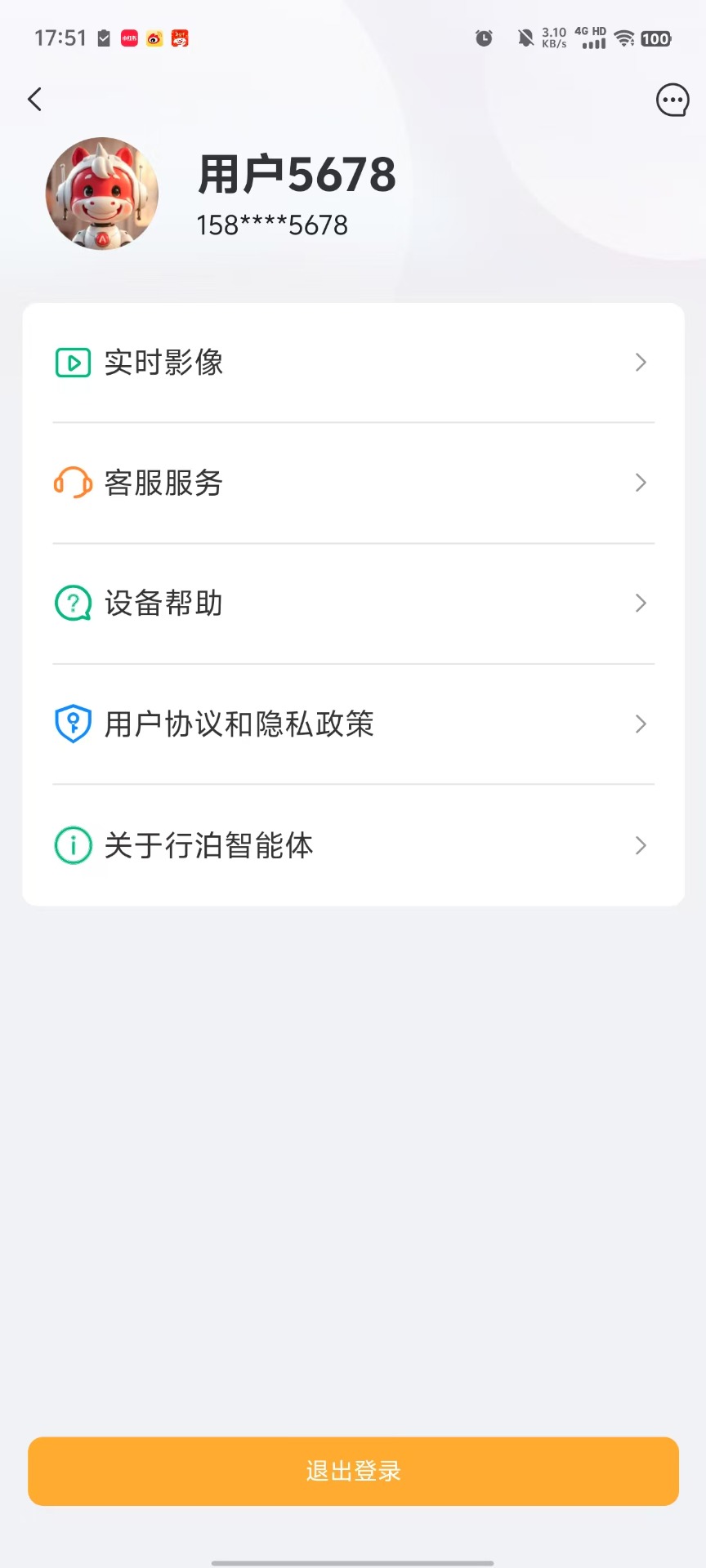Screen dimensions: 706x1568
Task: Open 用户协议和隐私政策 via its chevron
Action: coord(641,724)
